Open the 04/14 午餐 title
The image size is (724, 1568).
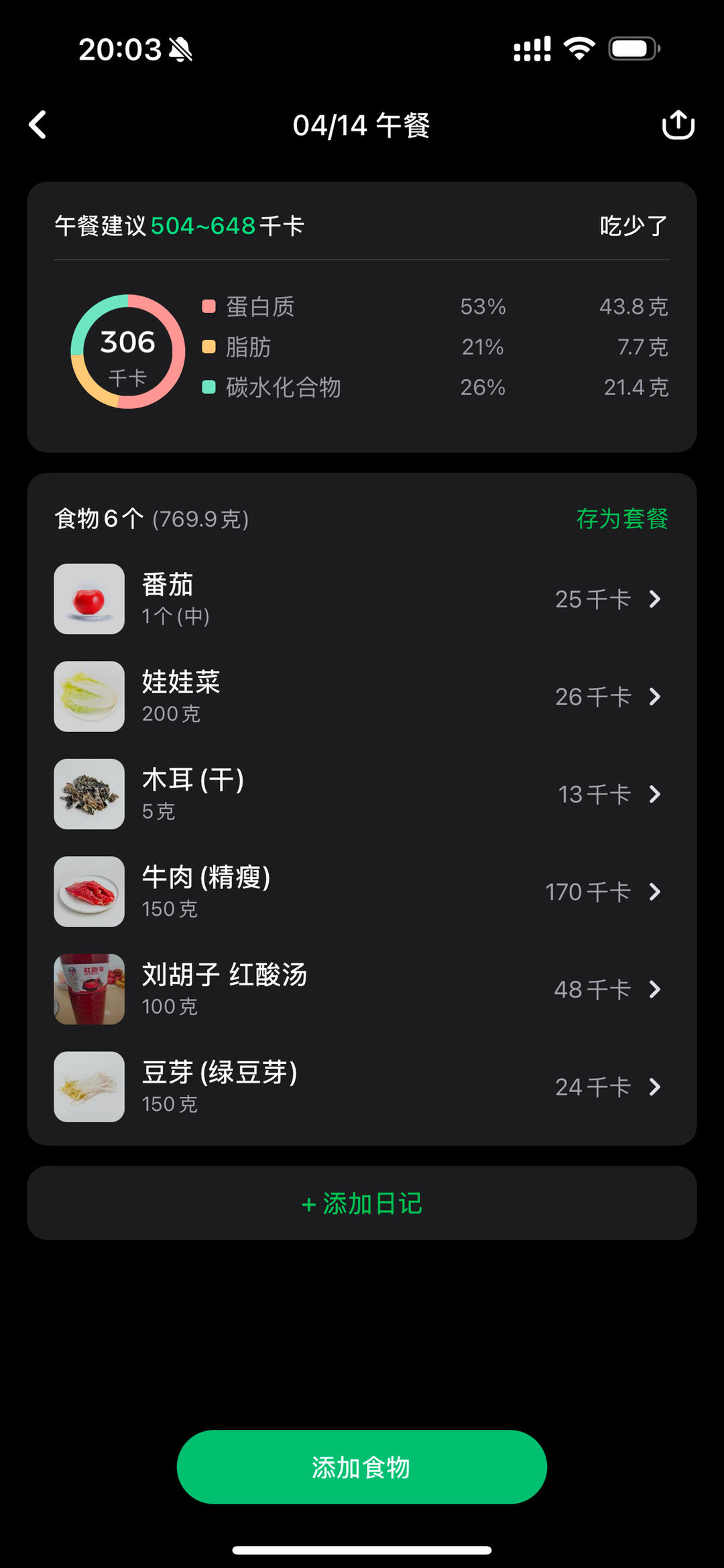(362, 125)
